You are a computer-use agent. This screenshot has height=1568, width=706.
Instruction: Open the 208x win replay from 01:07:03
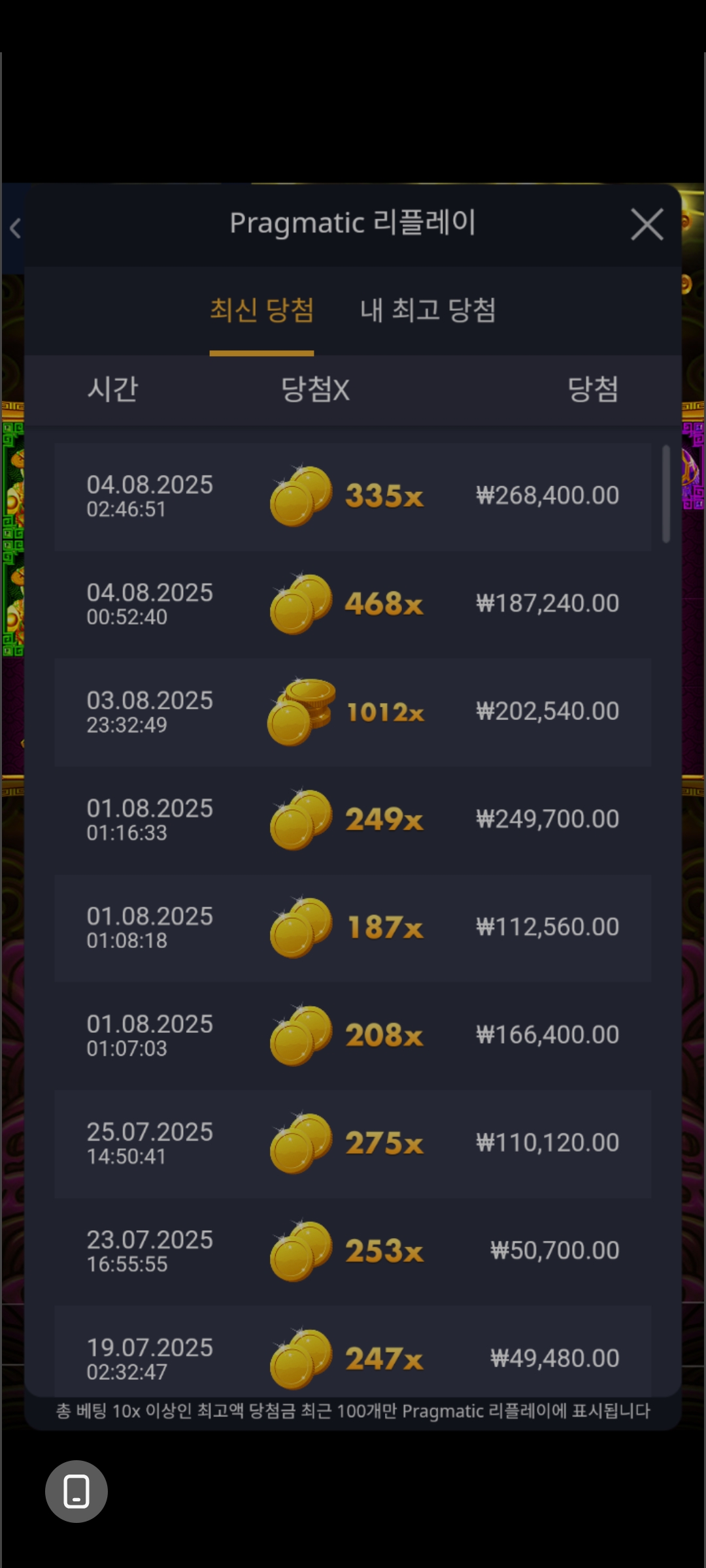353,1036
